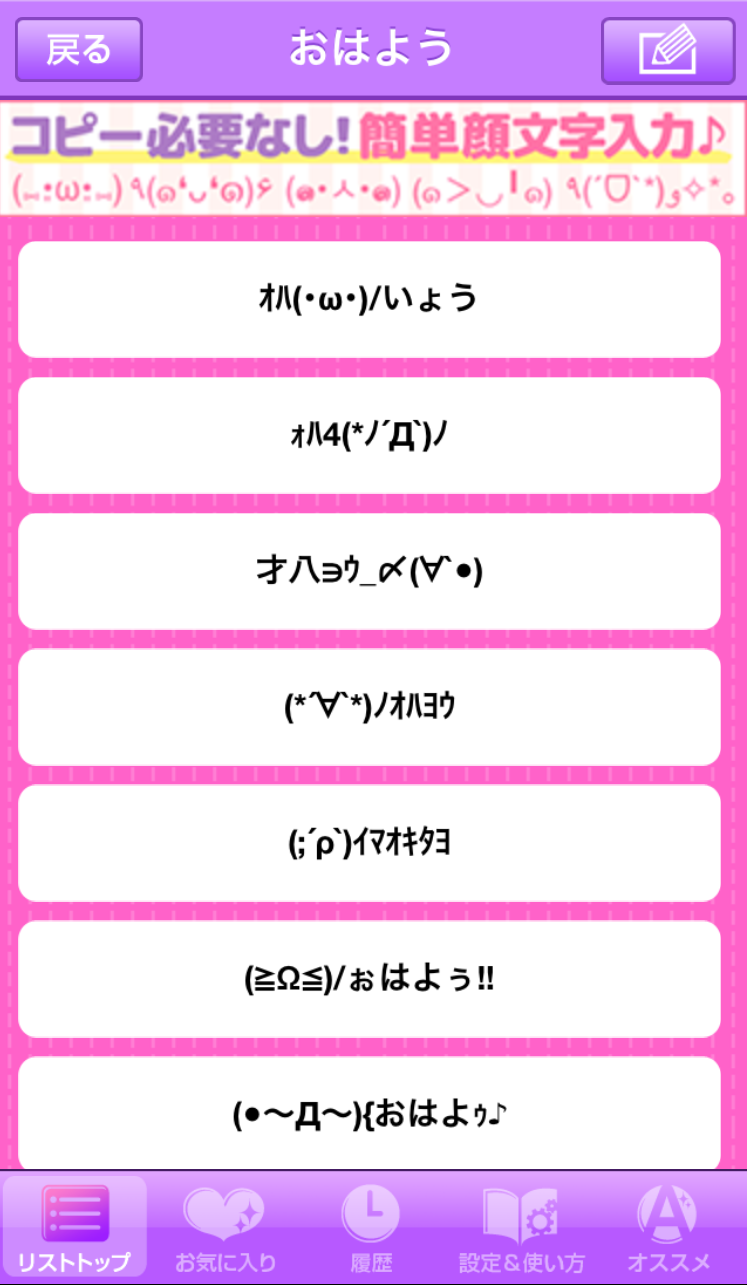Tap the 戻る back button
747x1285 pixels.
(79, 50)
